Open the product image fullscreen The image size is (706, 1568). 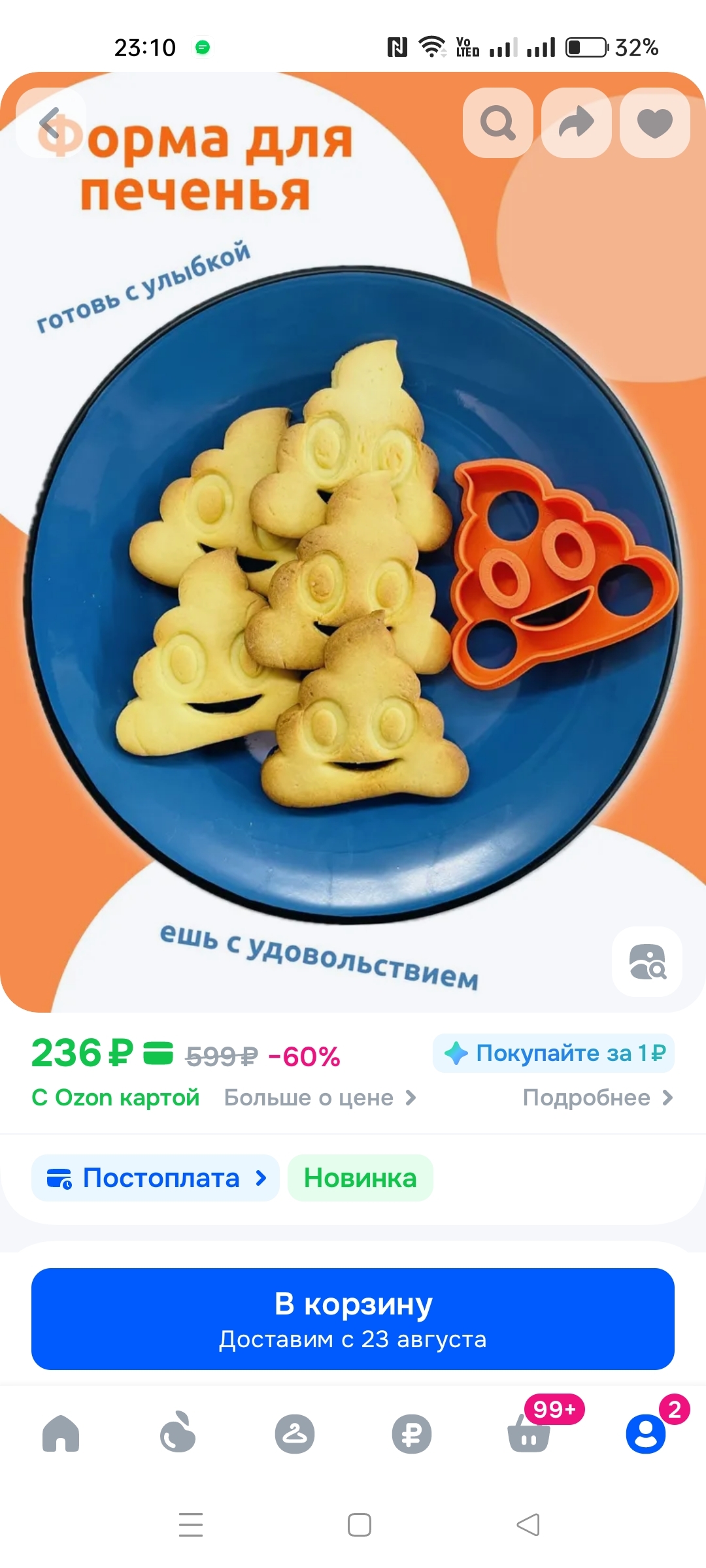(353, 588)
